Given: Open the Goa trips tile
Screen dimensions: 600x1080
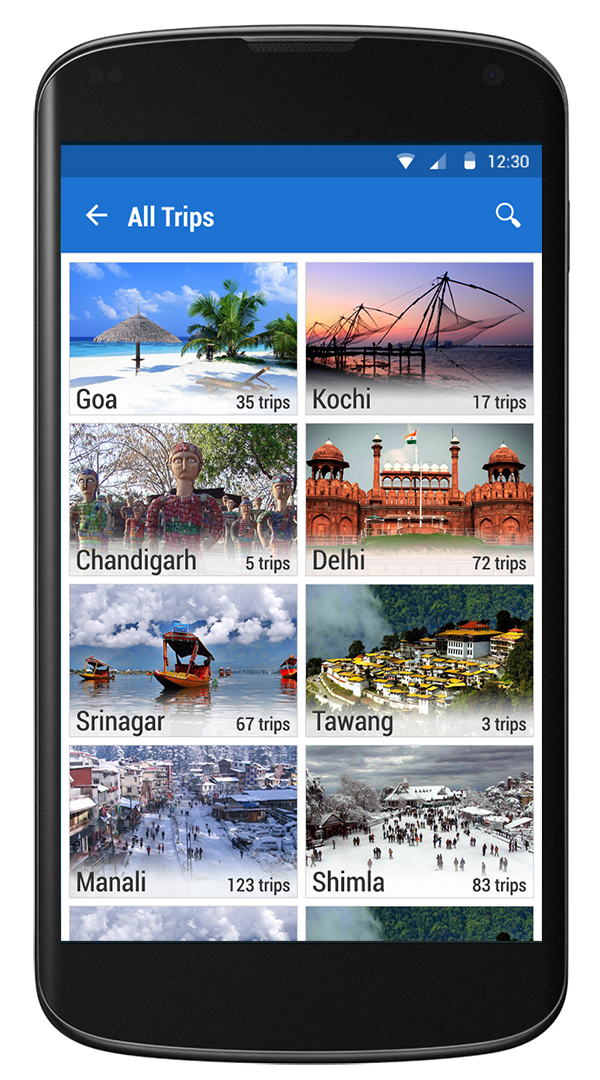Looking at the screenshot, I should point(183,338).
